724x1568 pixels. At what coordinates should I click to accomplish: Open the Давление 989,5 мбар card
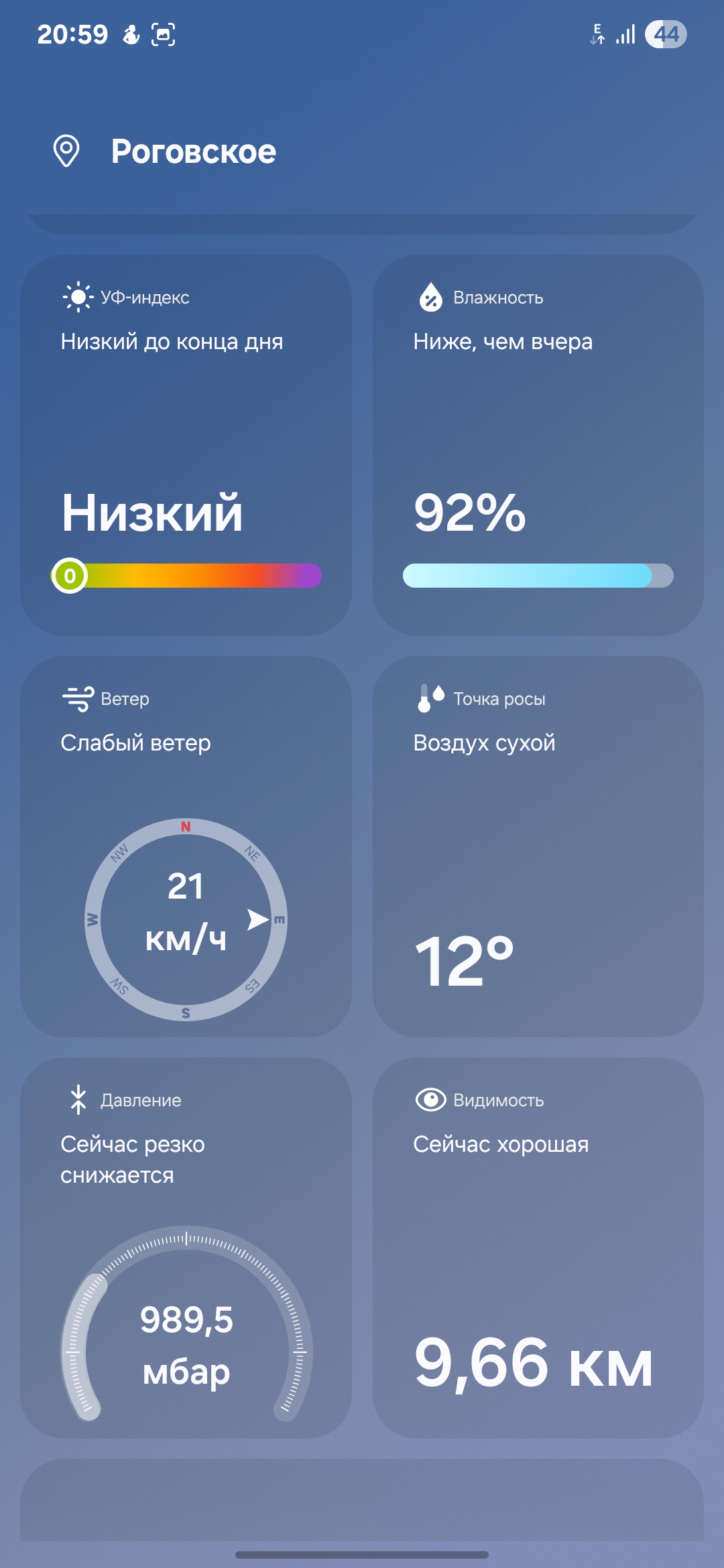click(x=186, y=1248)
